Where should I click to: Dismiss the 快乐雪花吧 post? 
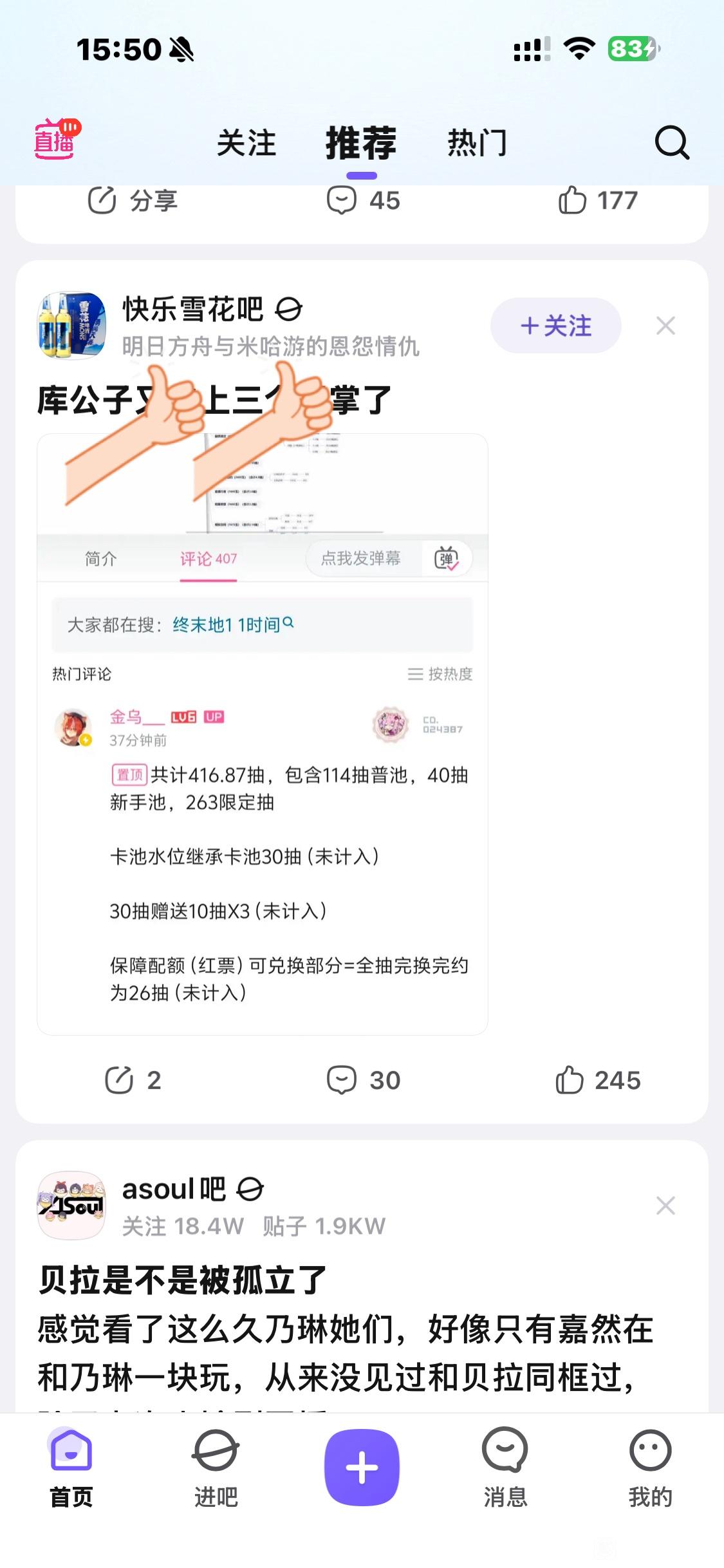tap(665, 326)
